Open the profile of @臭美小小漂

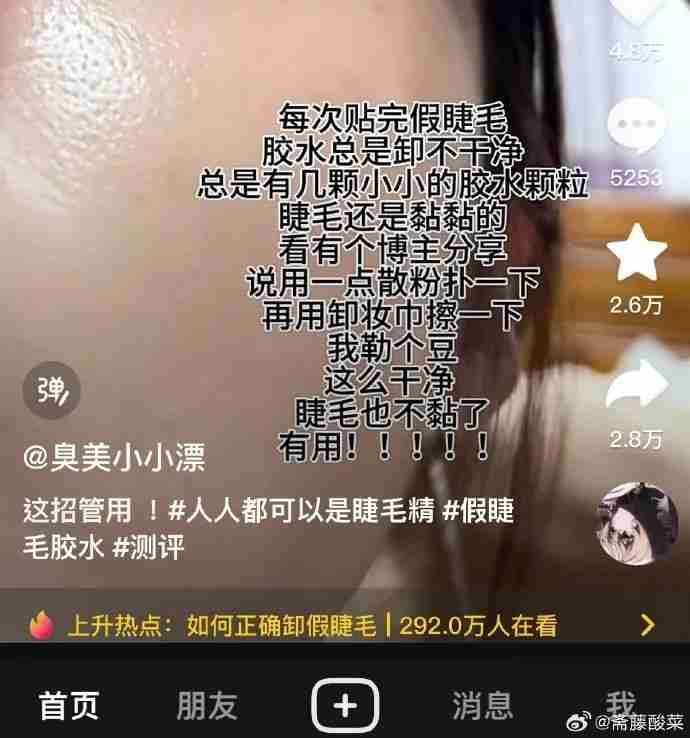pos(114,459)
